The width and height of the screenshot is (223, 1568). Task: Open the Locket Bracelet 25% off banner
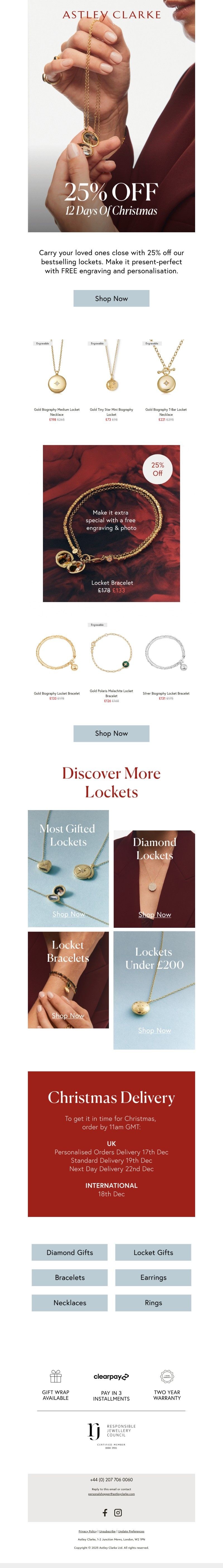pos(111,523)
